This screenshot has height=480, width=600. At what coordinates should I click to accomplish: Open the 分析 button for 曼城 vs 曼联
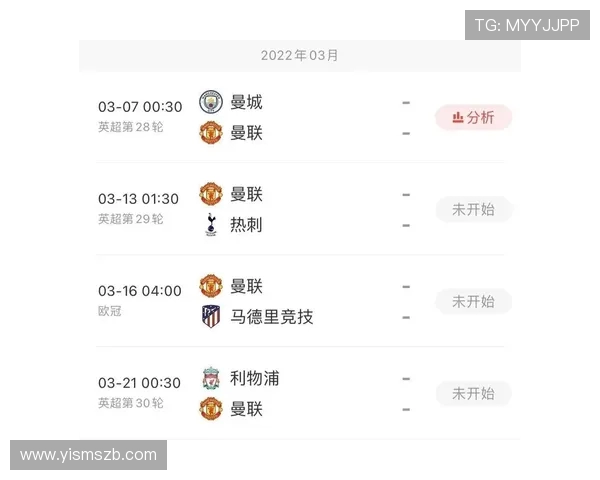tap(473, 117)
